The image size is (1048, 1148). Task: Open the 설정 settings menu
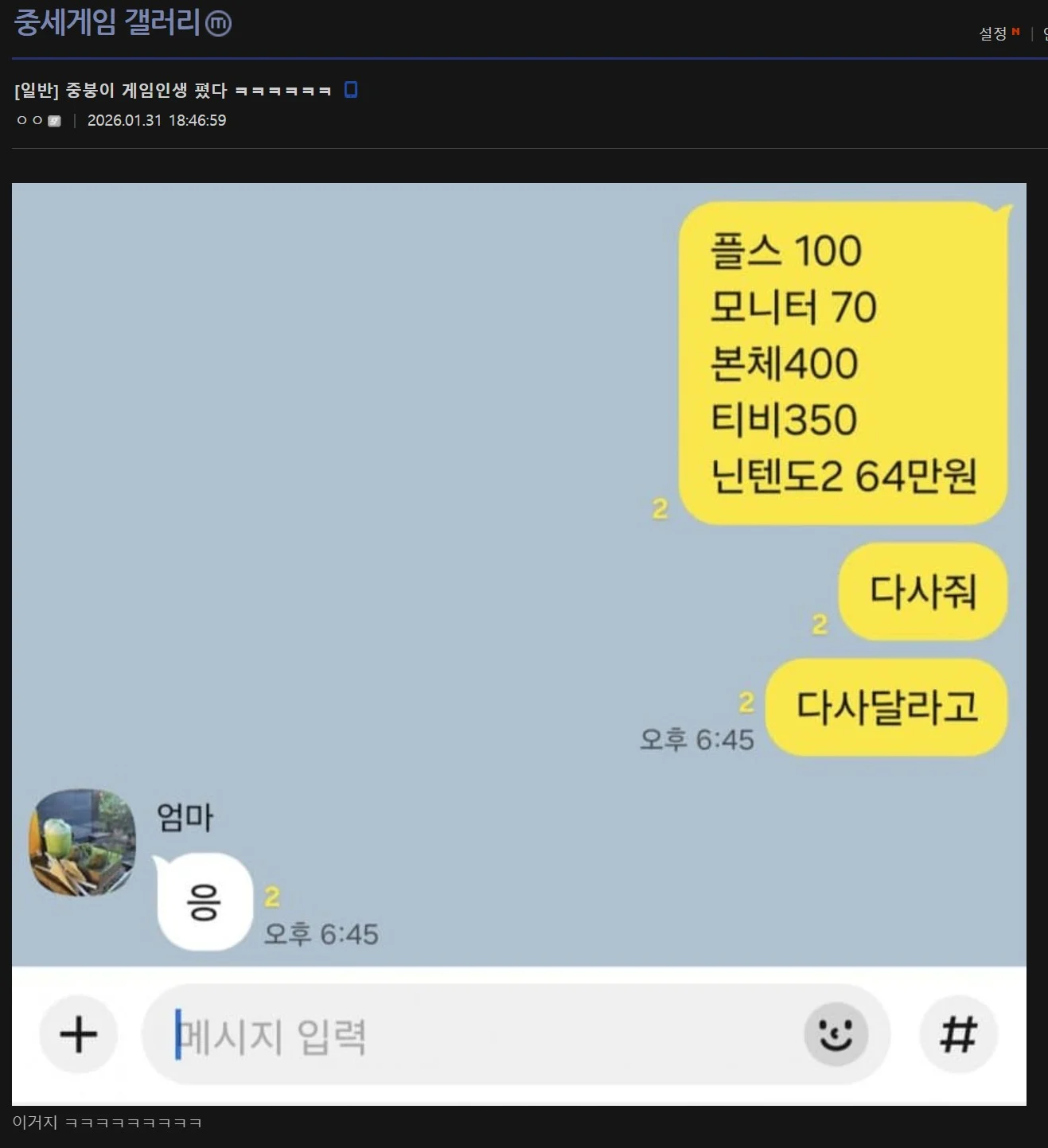click(992, 33)
